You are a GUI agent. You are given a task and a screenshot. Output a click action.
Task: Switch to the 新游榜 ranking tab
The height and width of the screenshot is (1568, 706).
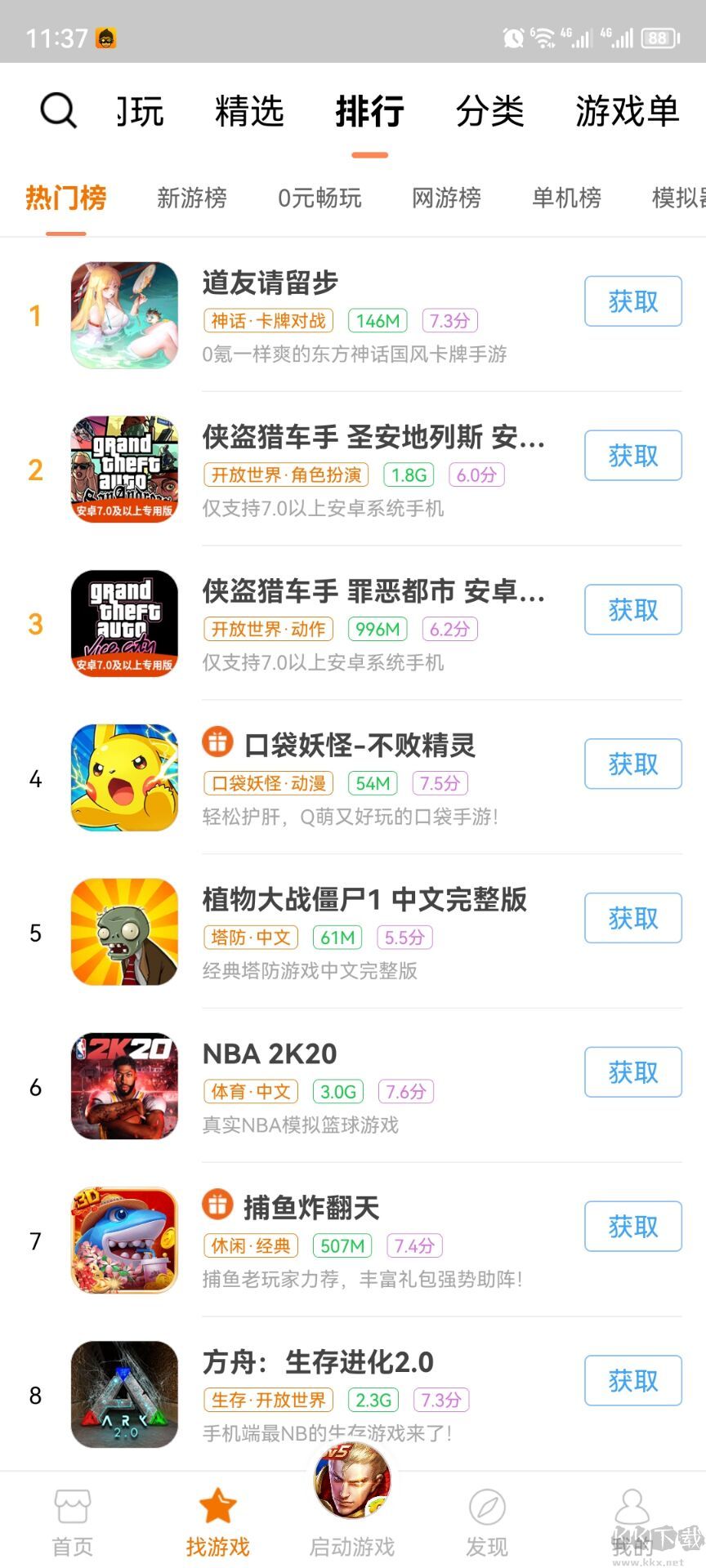[192, 198]
